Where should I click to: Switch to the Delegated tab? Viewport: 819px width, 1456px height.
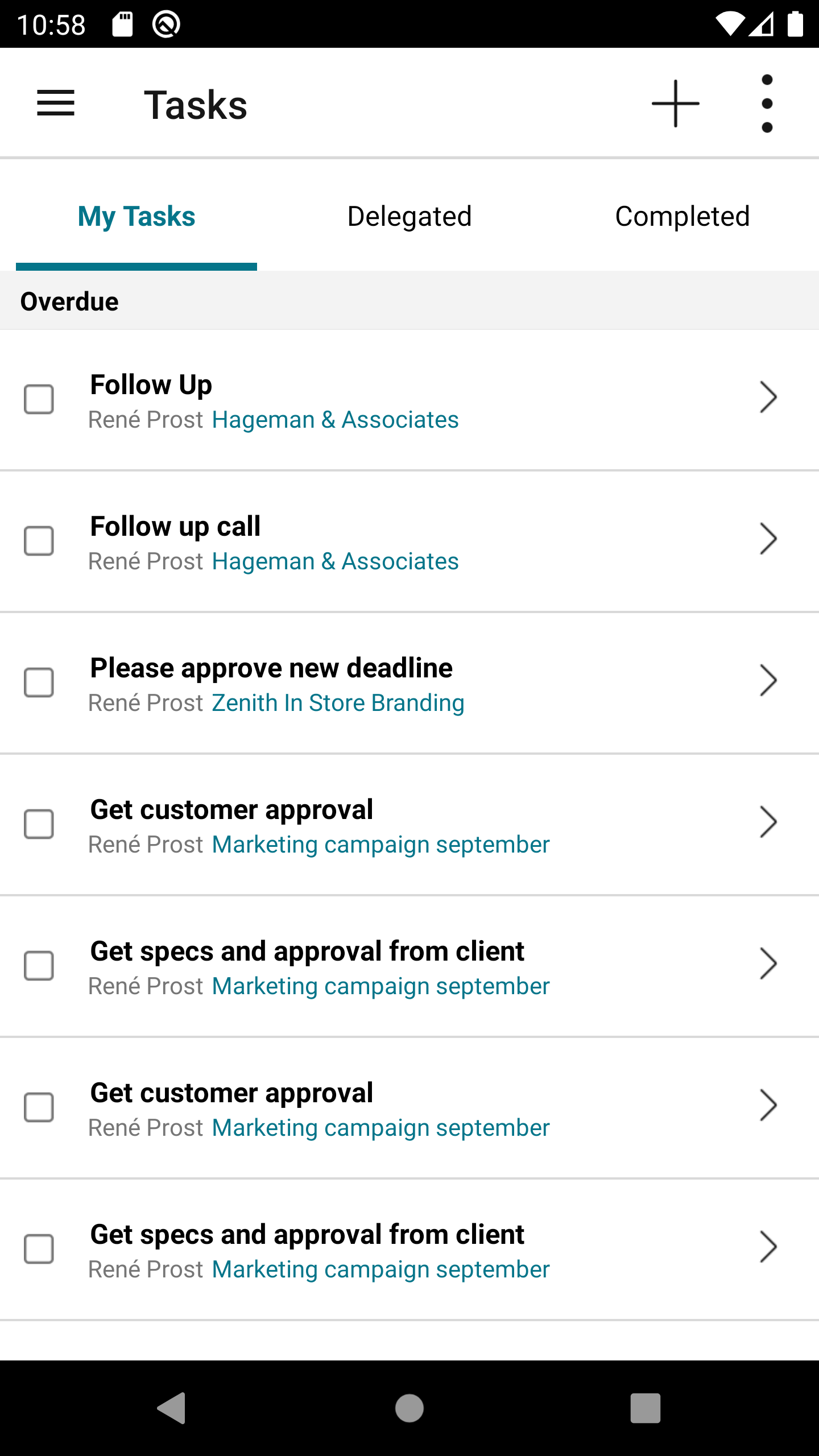409,217
